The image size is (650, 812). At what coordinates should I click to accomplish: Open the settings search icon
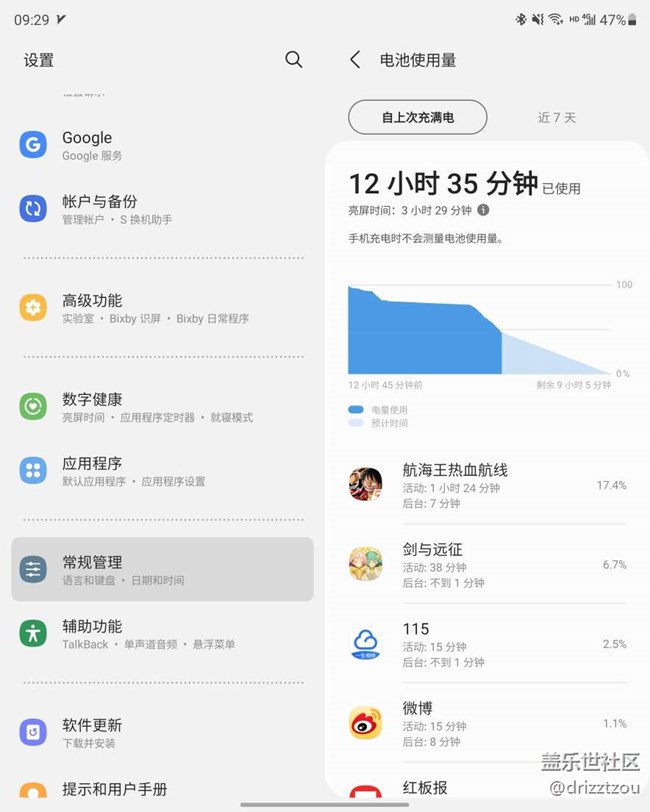coord(293,60)
